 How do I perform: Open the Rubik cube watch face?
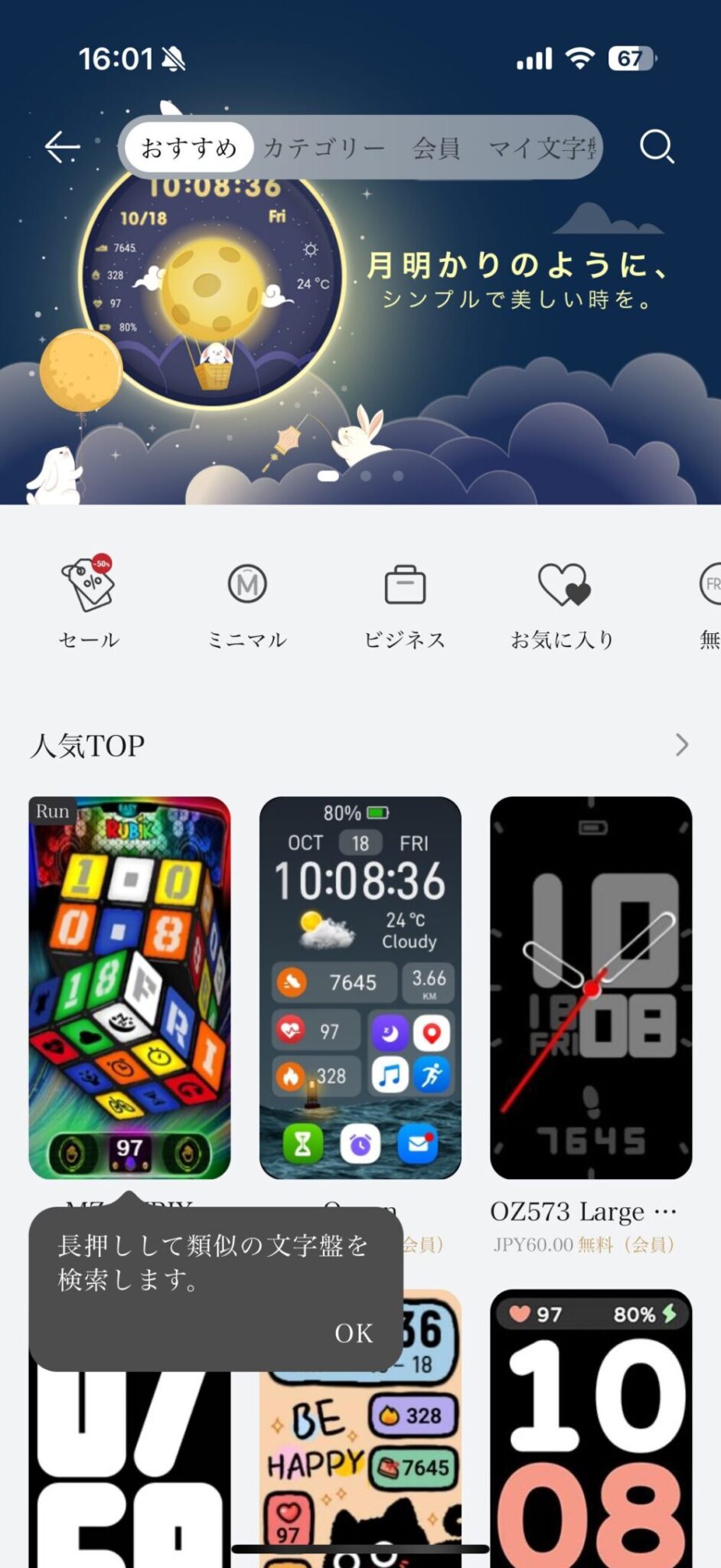[x=129, y=988]
